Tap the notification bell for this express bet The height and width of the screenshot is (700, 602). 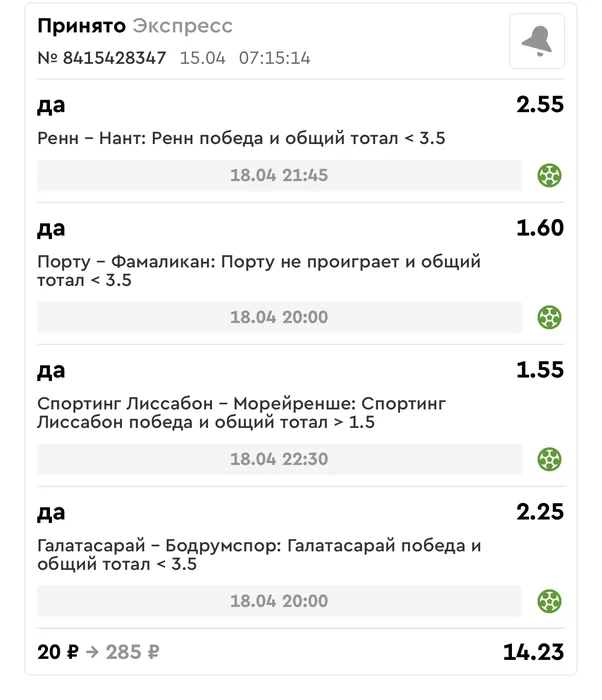(537, 41)
